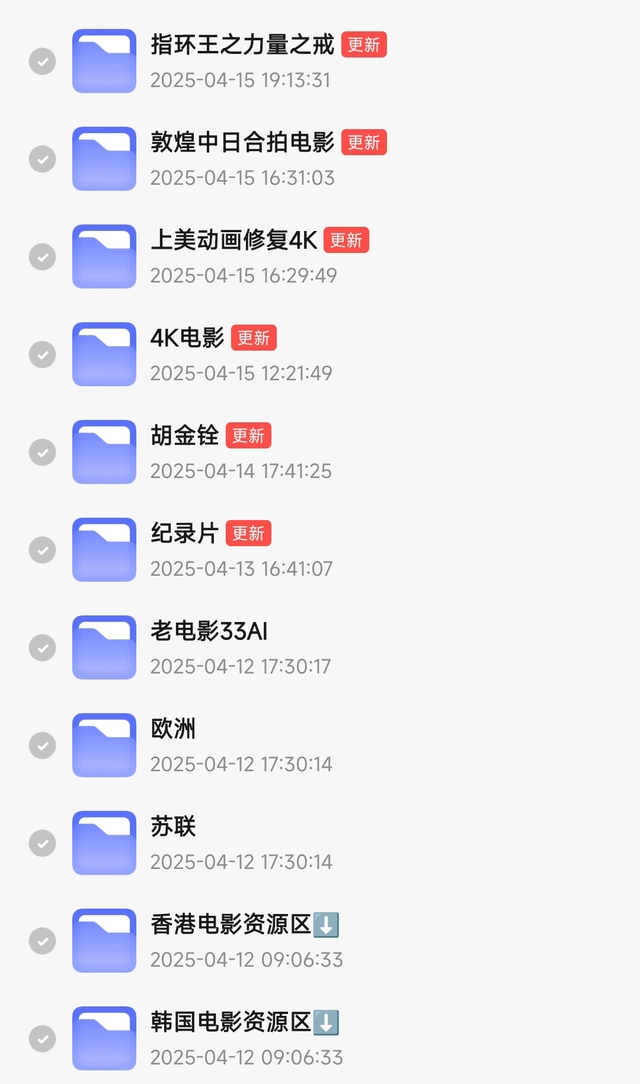Screen dimensions: 640x1084
Task: Check the circle beside 纪录片
Action: pos(42,550)
